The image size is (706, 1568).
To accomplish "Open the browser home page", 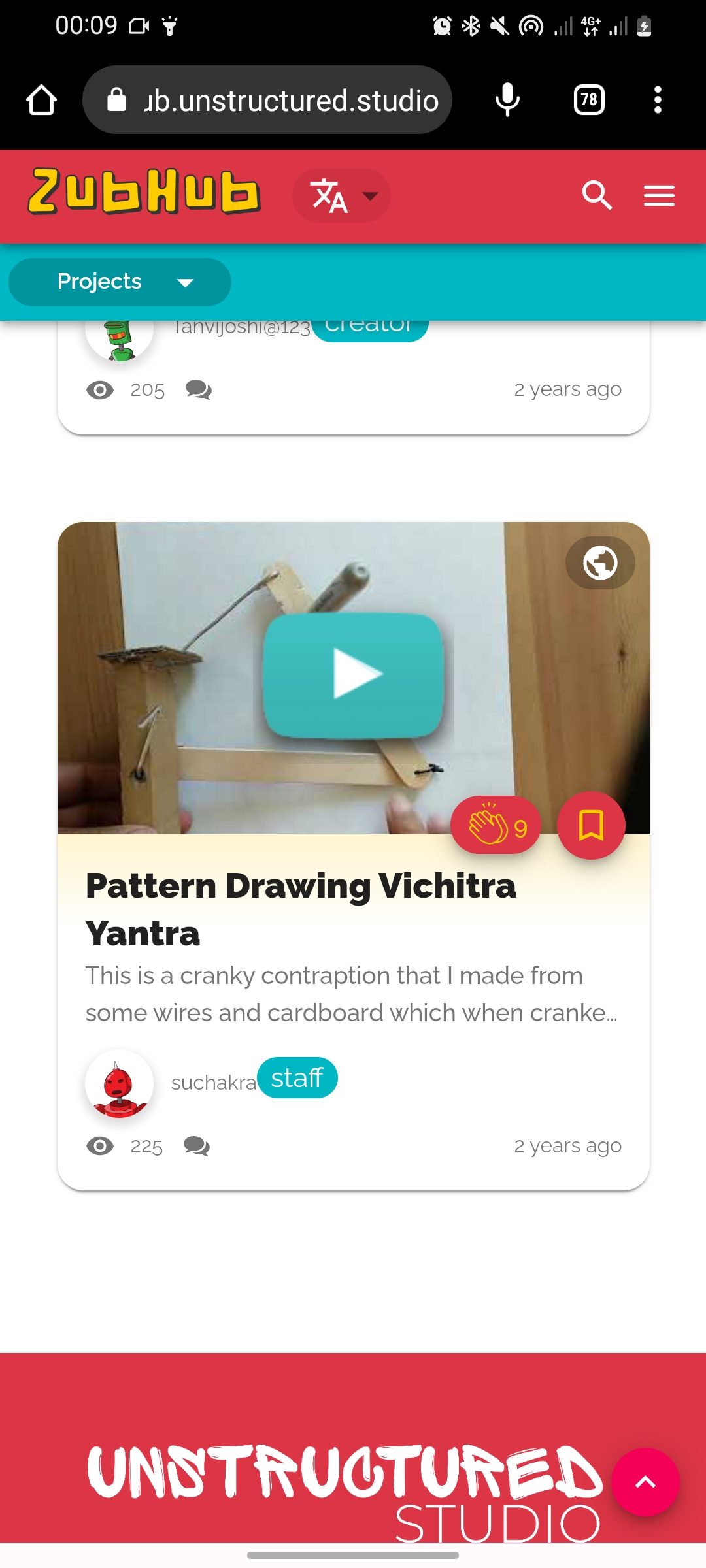I will 41,100.
